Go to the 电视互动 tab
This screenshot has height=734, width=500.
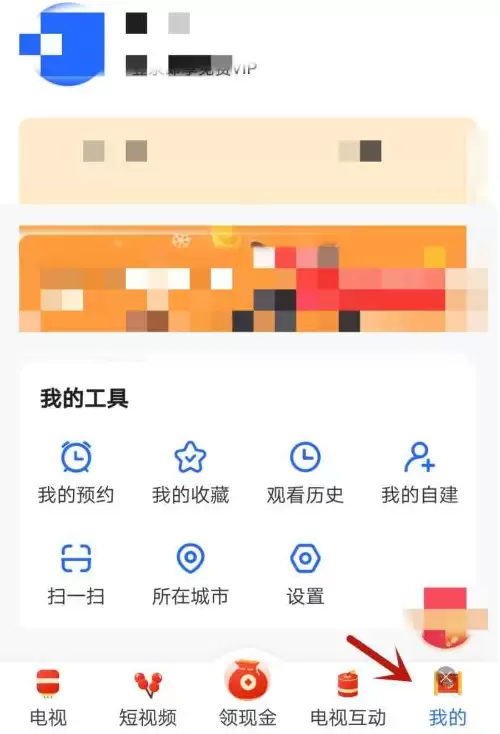[x=348, y=697]
